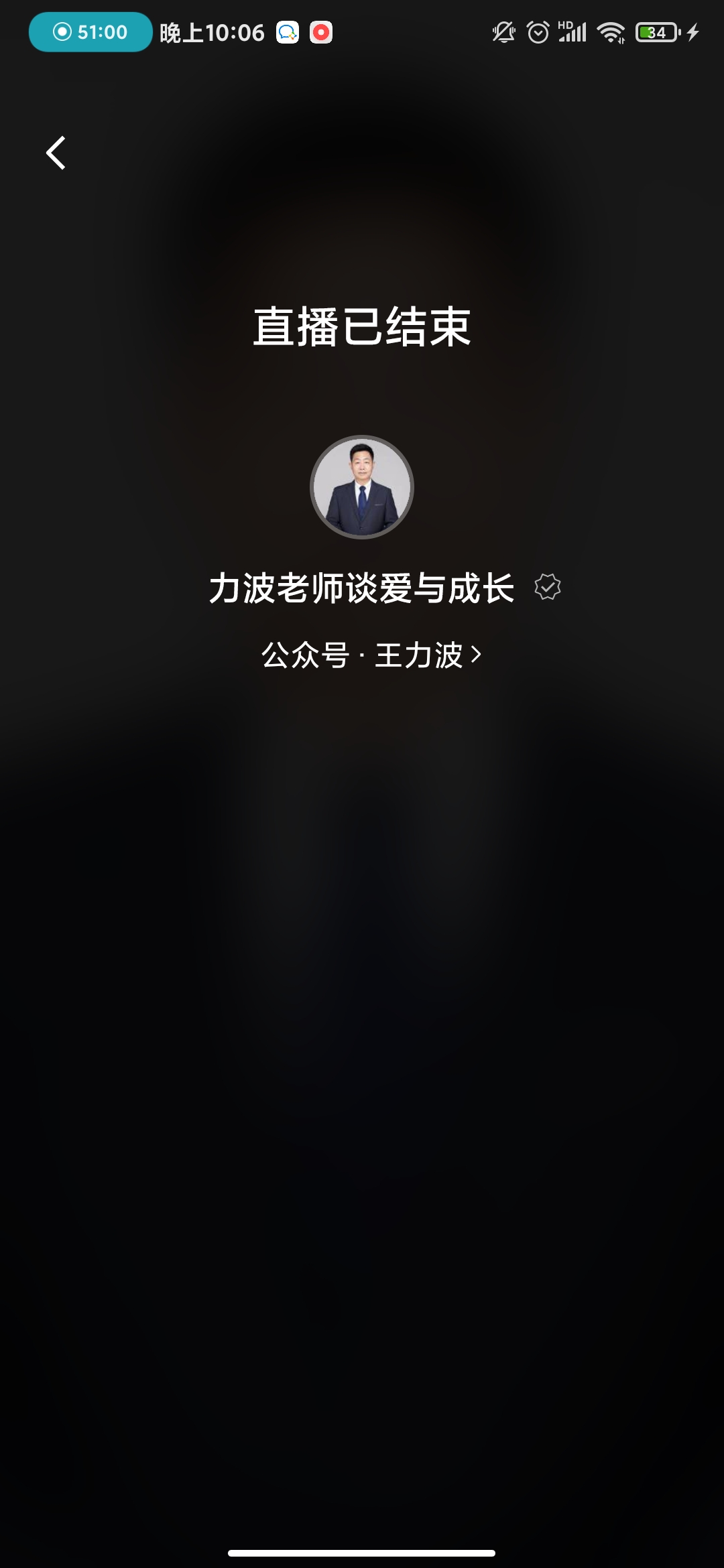Viewport: 724px width, 1568px height.
Task: Tap the red screen-recording icon in status bar
Action: (320, 32)
